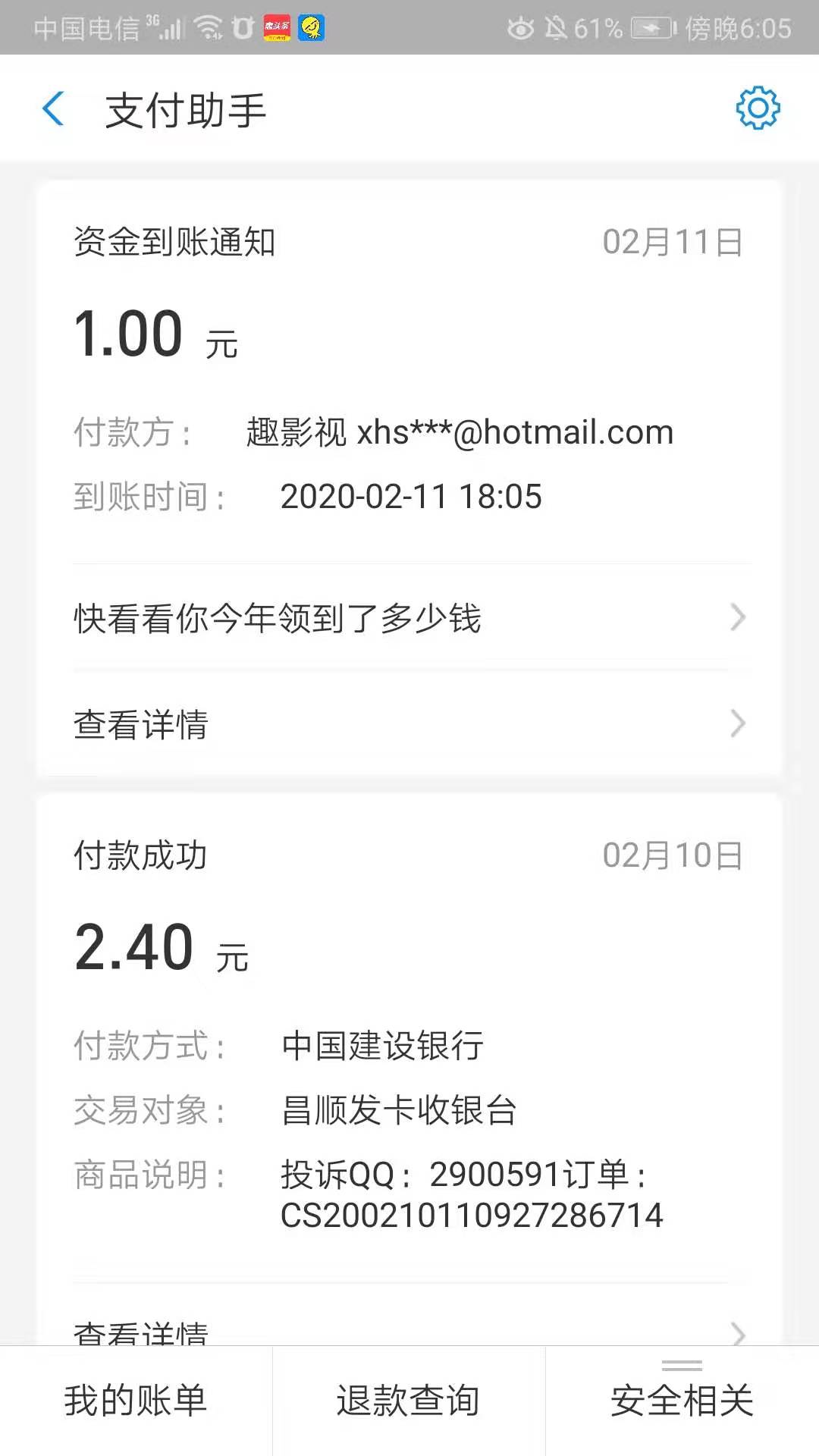Image resolution: width=819 pixels, height=1456 pixels.
Task: Open 快看看你今年领到了多少钱
Action: [409, 618]
